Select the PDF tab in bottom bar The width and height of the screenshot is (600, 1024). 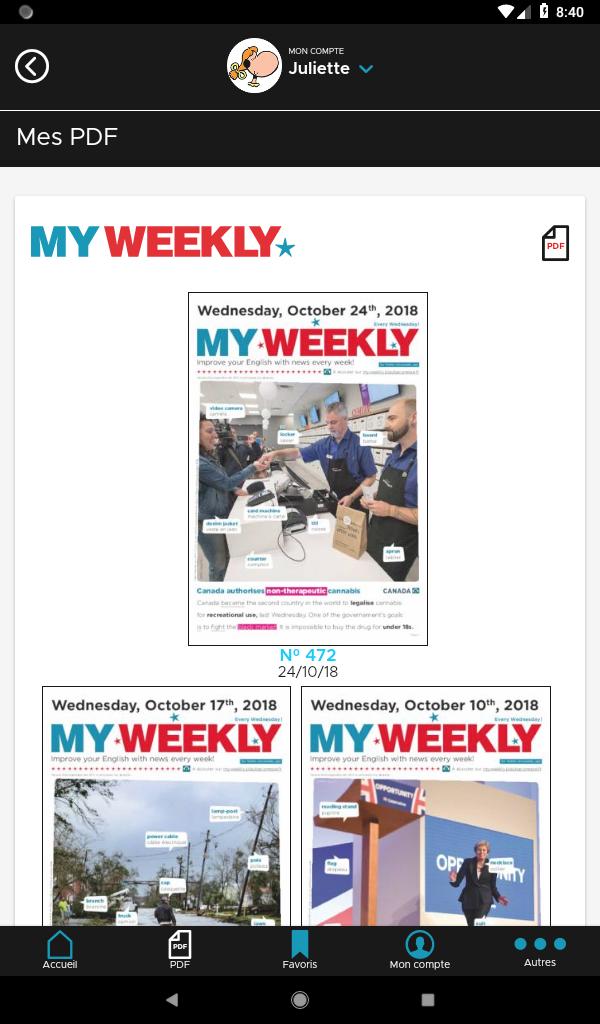click(180, 950)
